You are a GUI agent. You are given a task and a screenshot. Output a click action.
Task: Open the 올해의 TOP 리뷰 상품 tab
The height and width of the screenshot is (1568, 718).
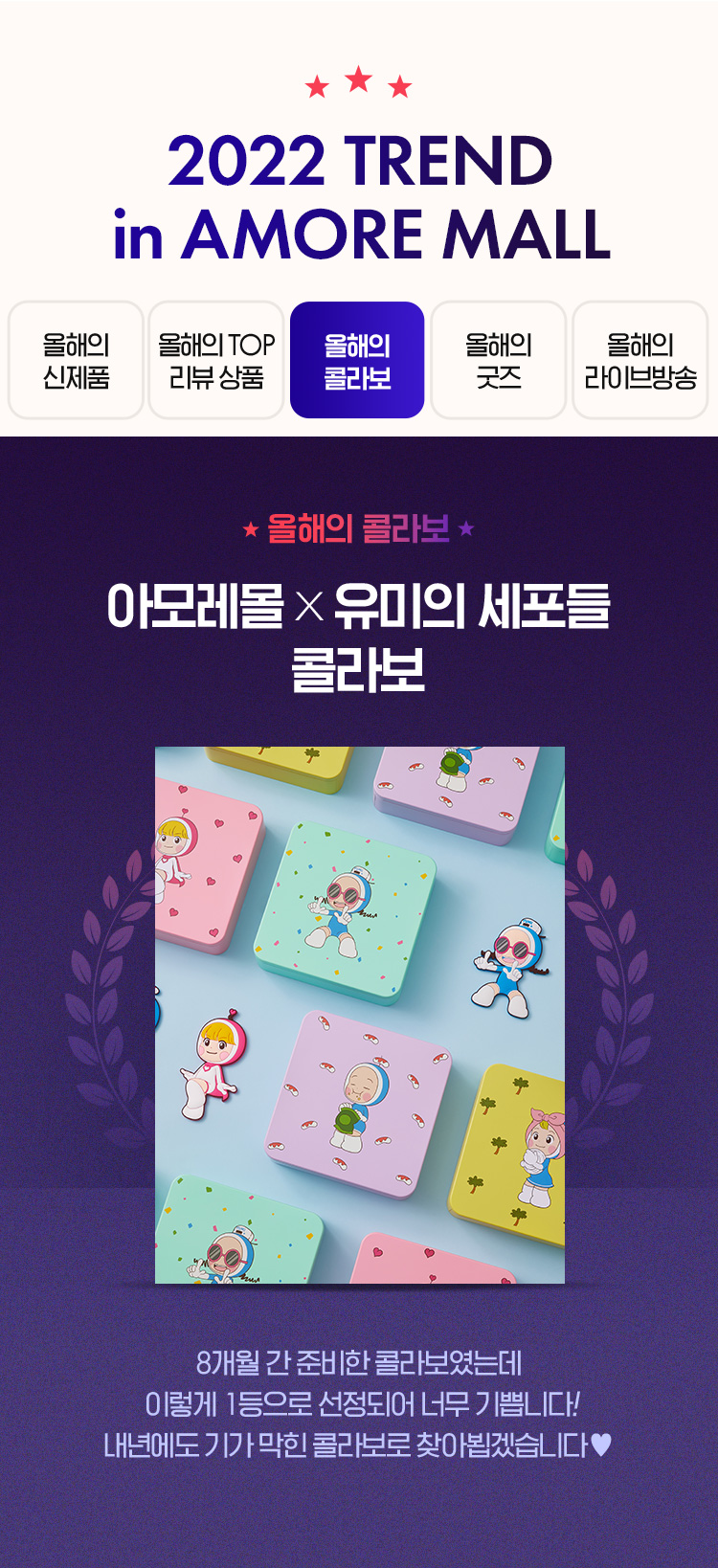216,361
